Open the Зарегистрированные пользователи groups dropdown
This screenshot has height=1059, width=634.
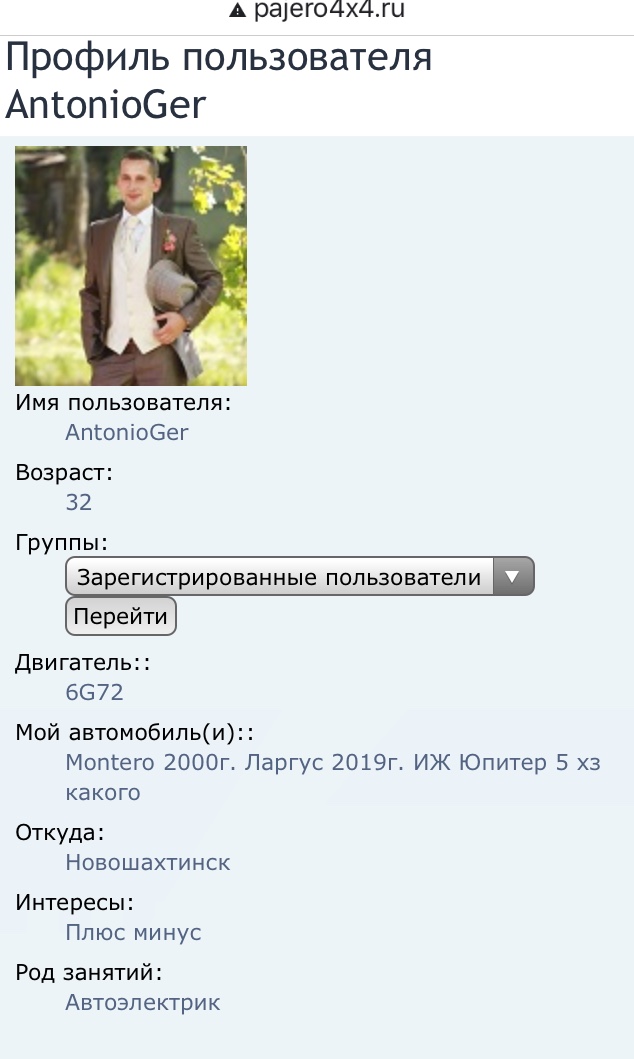point(299,577)
